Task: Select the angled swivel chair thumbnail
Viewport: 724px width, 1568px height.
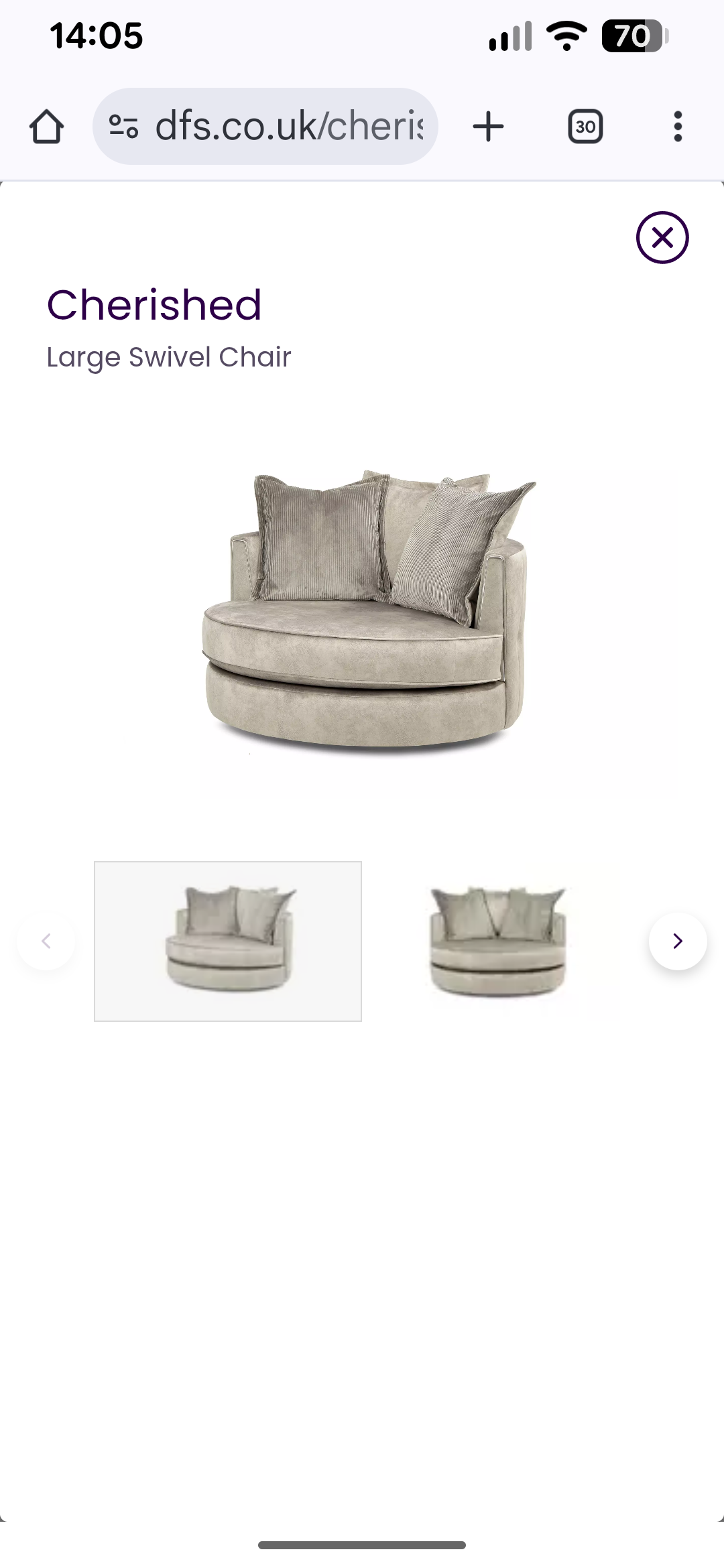Action: [x=228, y=941]
